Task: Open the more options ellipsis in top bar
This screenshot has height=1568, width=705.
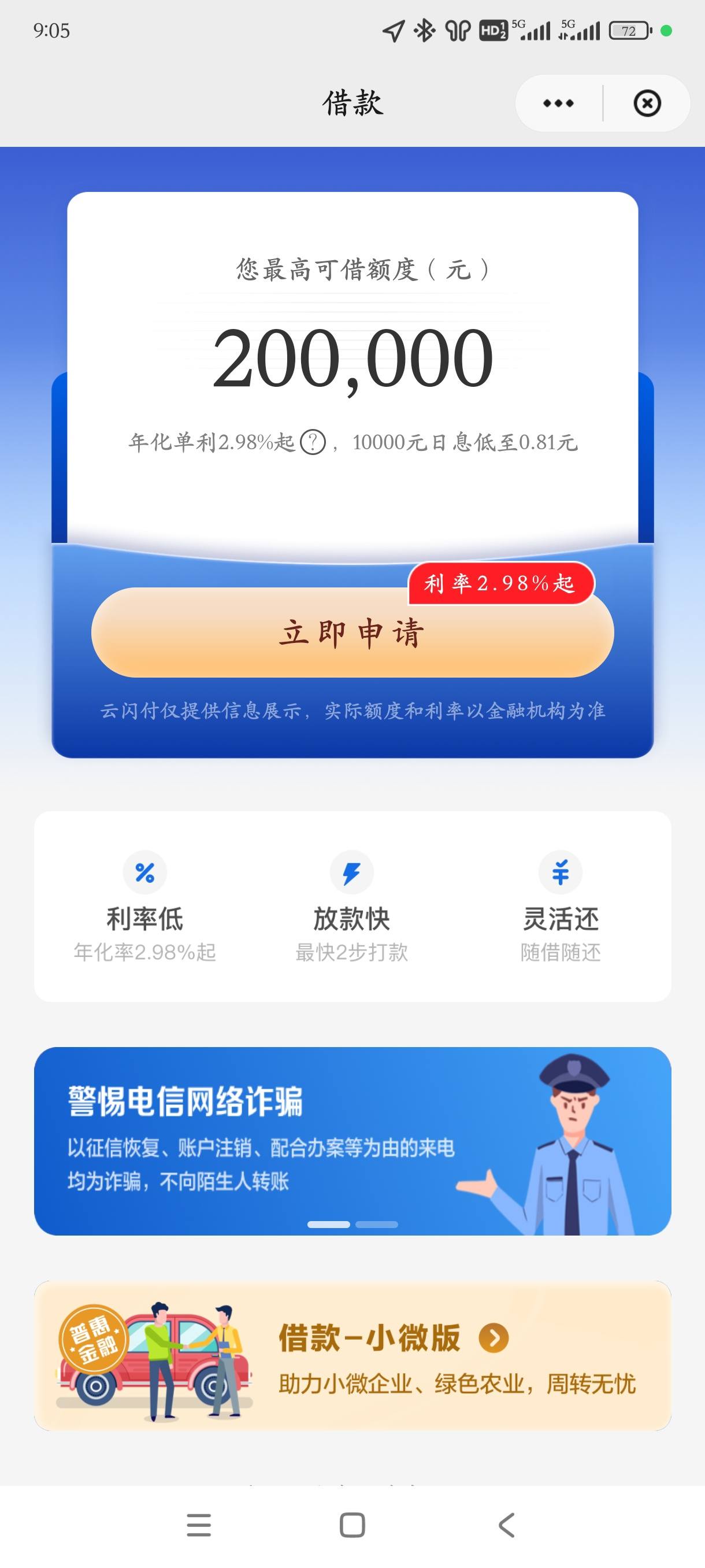Action: (x=556, y=102)
